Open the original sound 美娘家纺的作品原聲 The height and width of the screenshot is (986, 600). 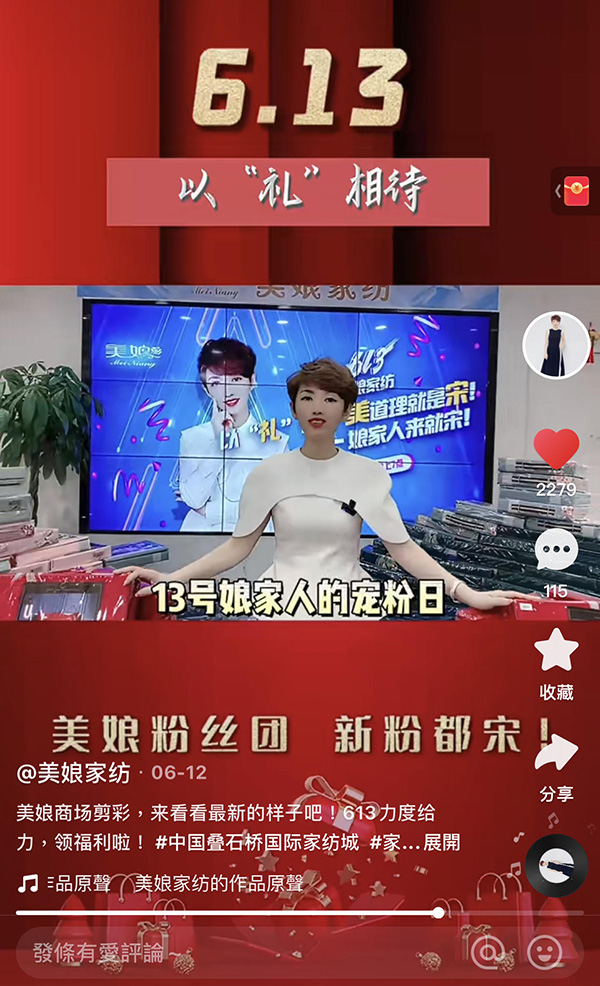(x=218, y=884)
